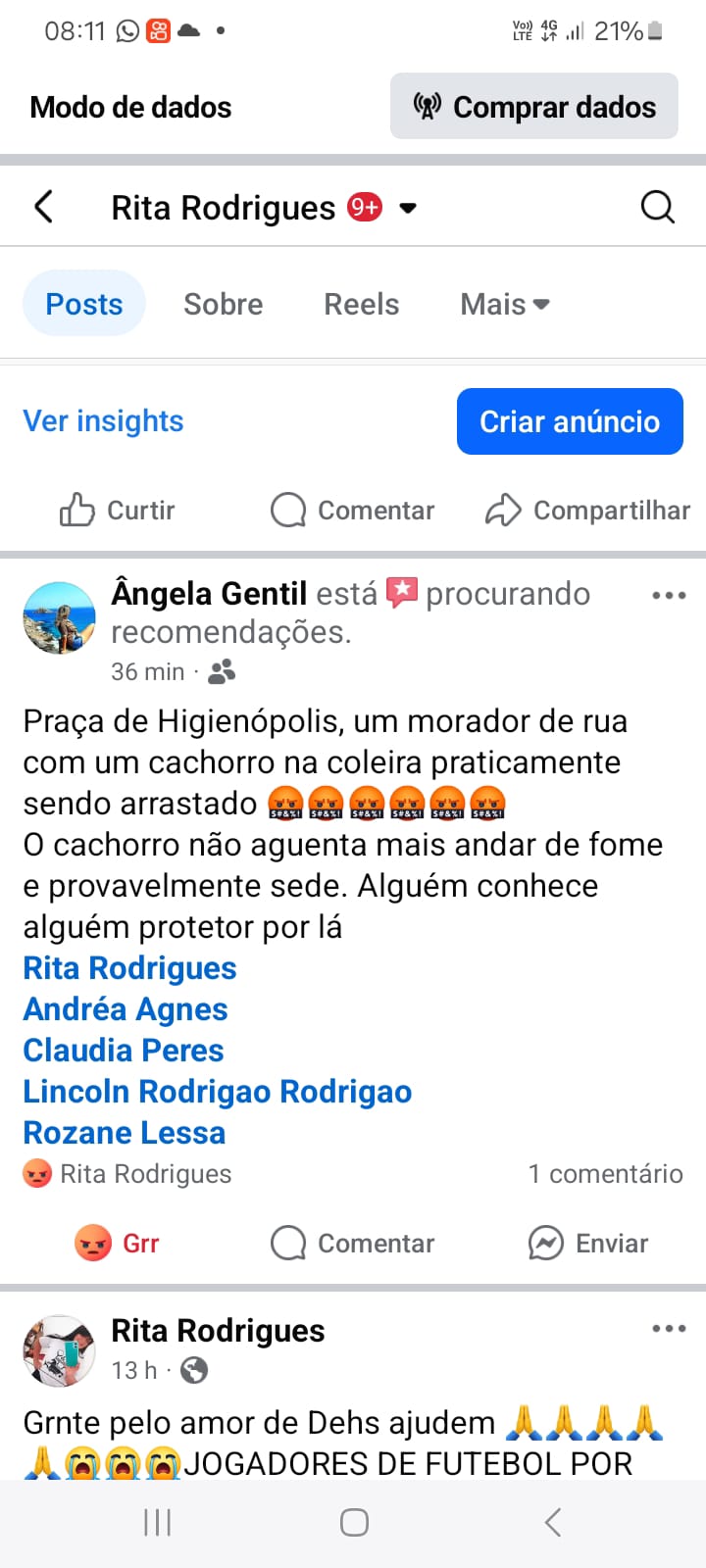Image resolution: width=706 pixels, height=1568 pixels.
Task: Send Ângela's post via Enviar
Action: 588,1244
